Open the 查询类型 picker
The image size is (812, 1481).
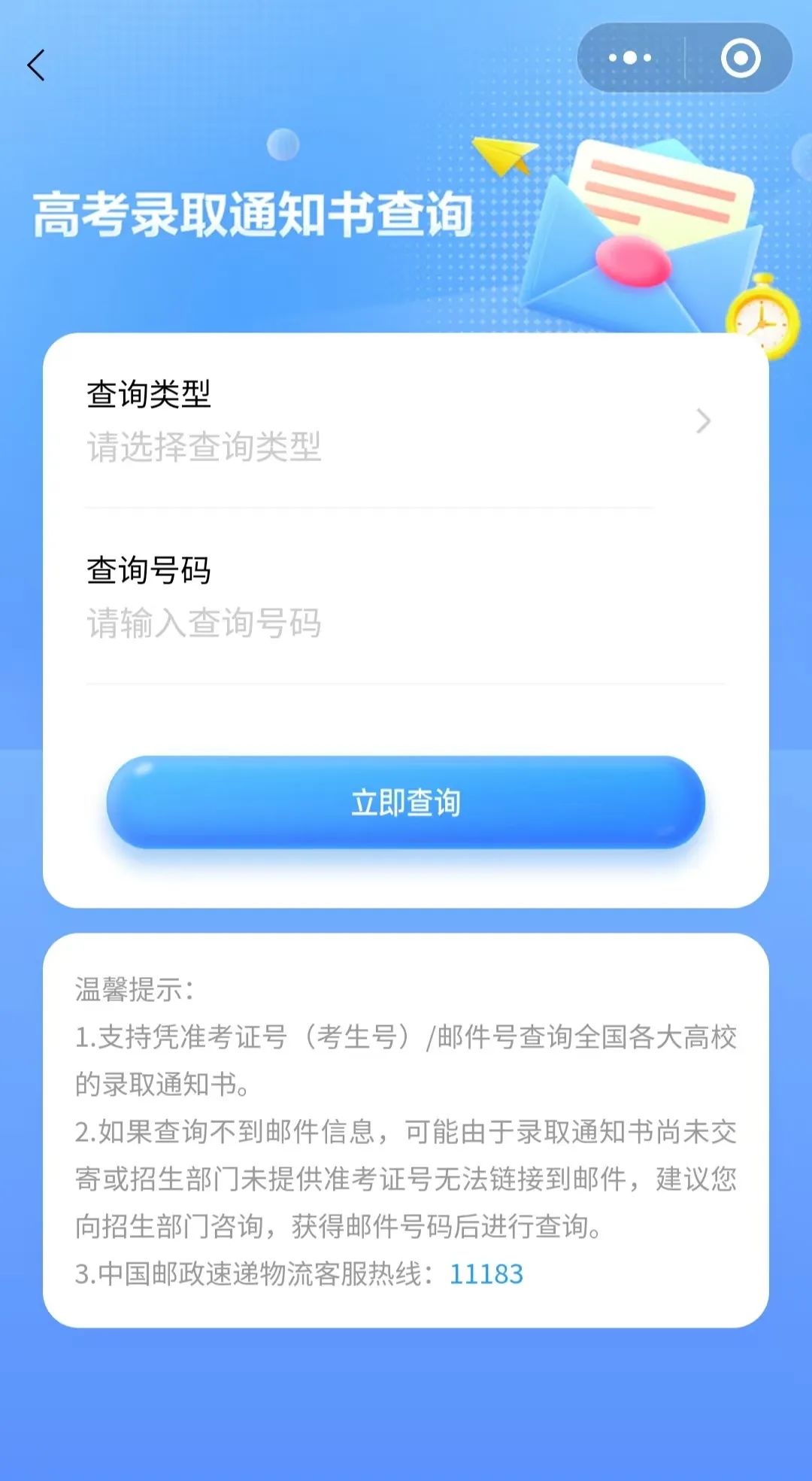[x=398, y=423]
